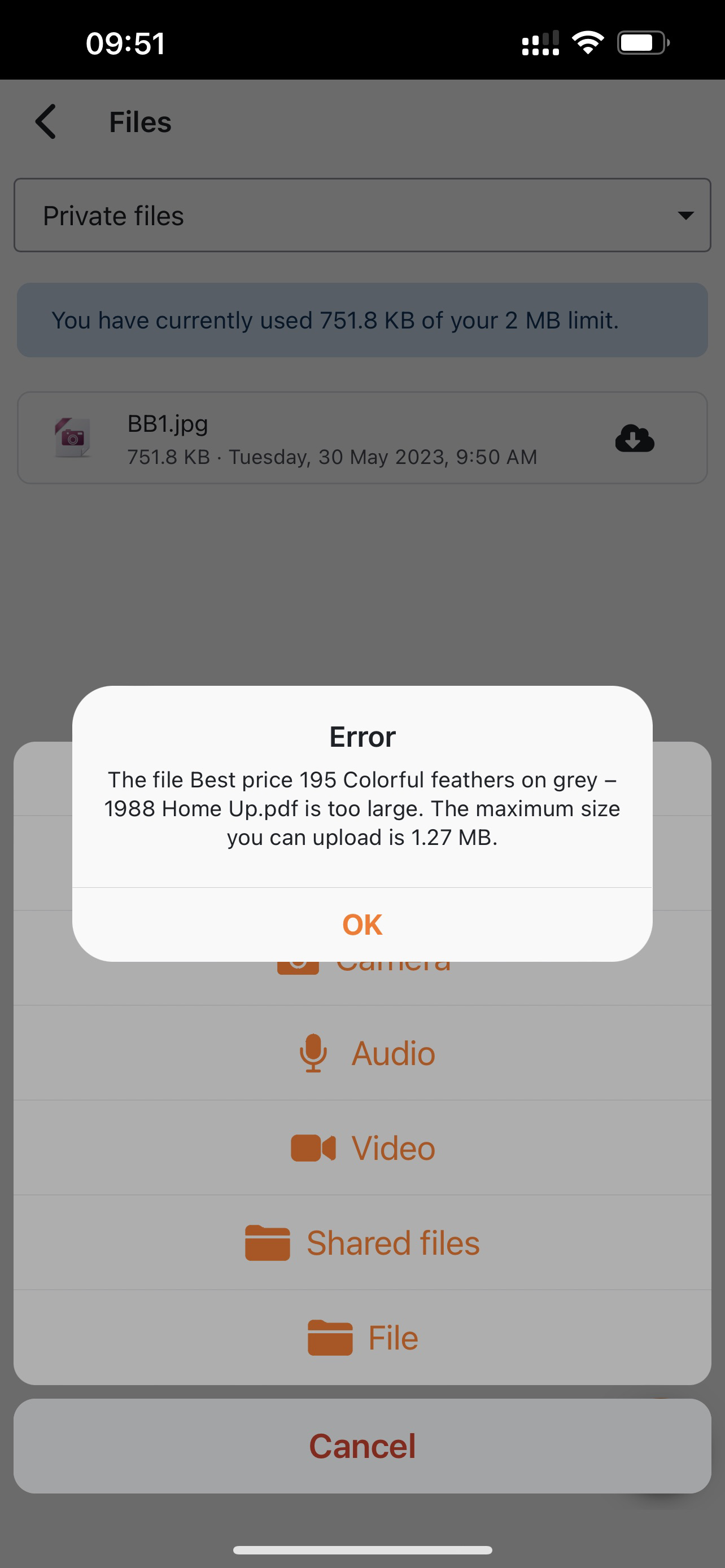The image size is (725, 1568).
Task: Expand the Private files dropdown
Action: tap(362, 215)
